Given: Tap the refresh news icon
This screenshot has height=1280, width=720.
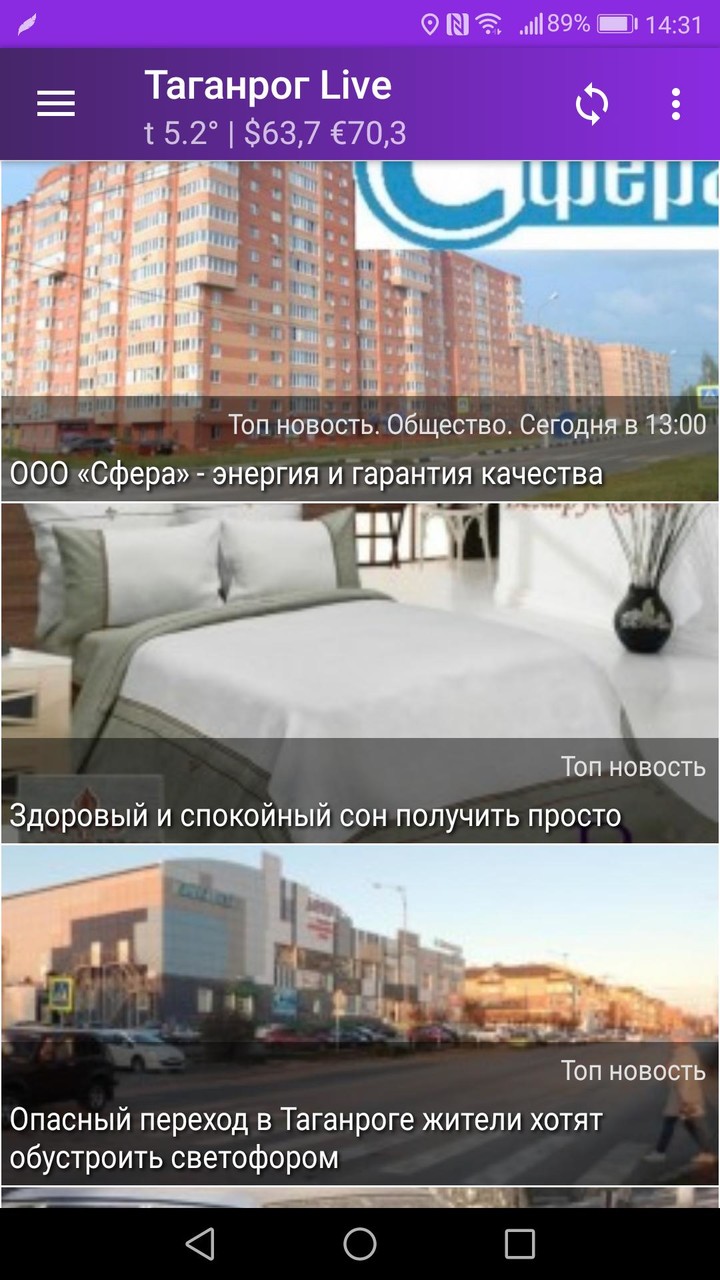Looking at the screenshot, I should tap(591, 103).
